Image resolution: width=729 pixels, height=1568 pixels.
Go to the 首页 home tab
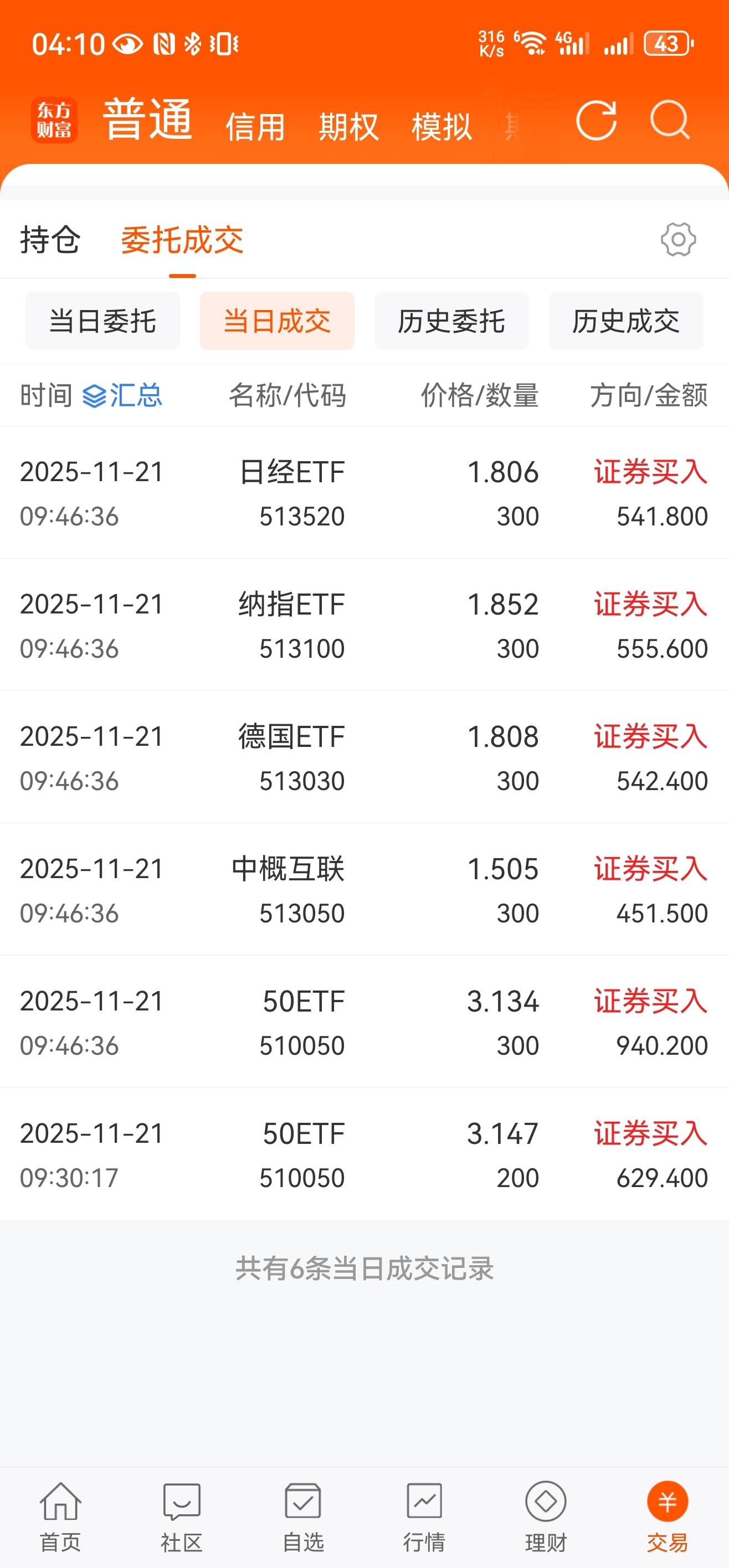[60, 1517]
